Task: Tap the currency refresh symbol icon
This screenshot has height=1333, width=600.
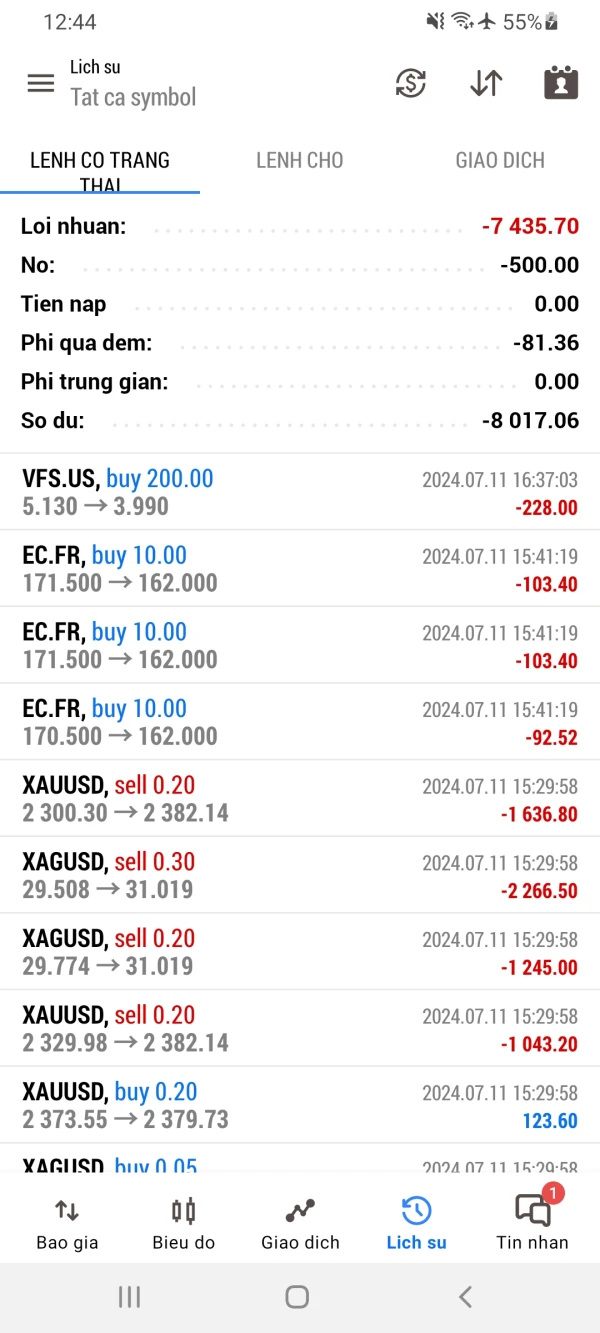Action: pyautogui.click(x=411, y=83)
